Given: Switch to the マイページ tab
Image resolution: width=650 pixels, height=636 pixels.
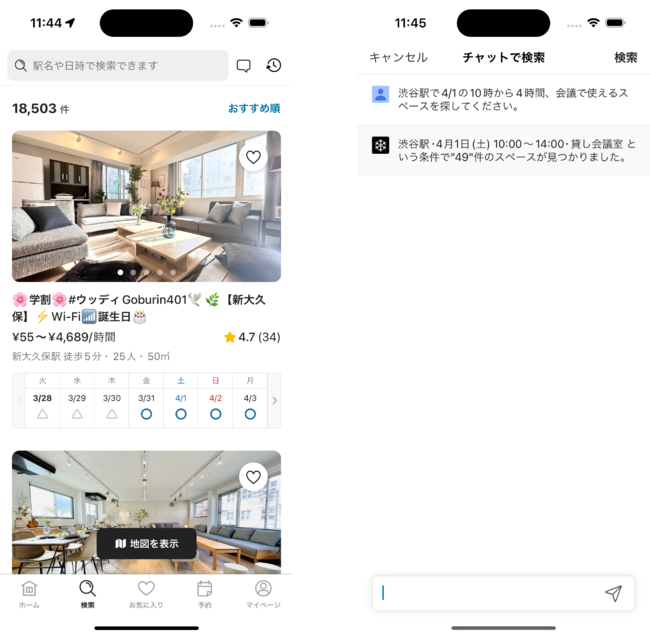Looking at the screenshot, I should point(263,593).
